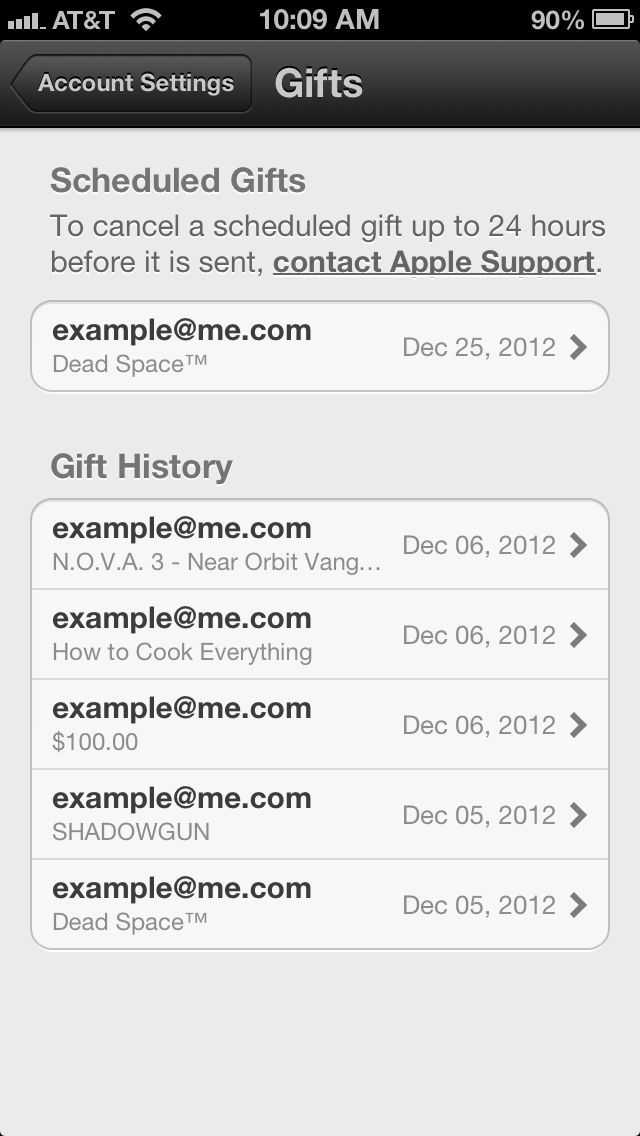View the Dec 05 Dead Space gift
The width and height of the screenshot is (640, 1136).
[320, 904]
